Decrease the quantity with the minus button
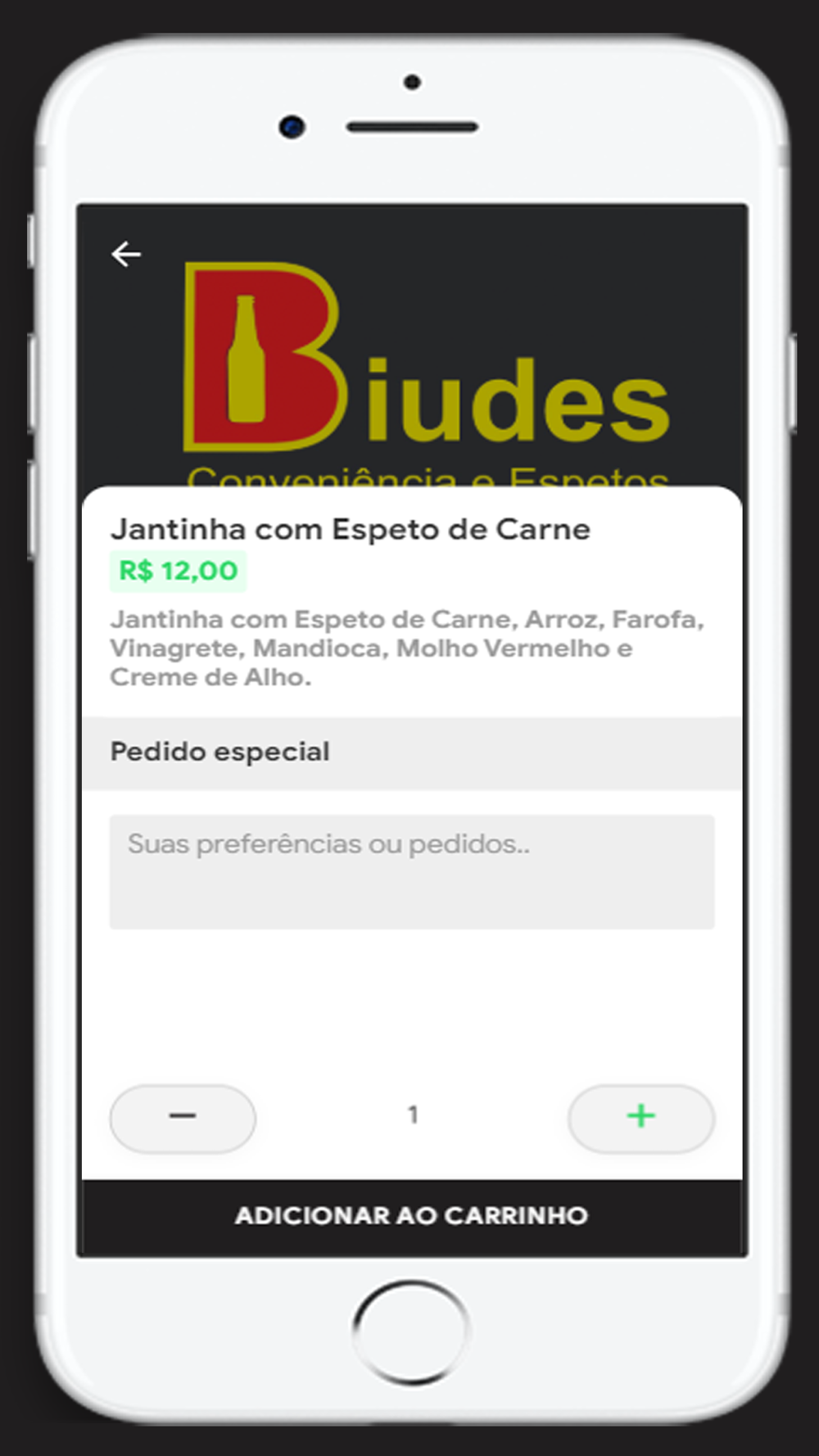 click(x=183, y=1118)
